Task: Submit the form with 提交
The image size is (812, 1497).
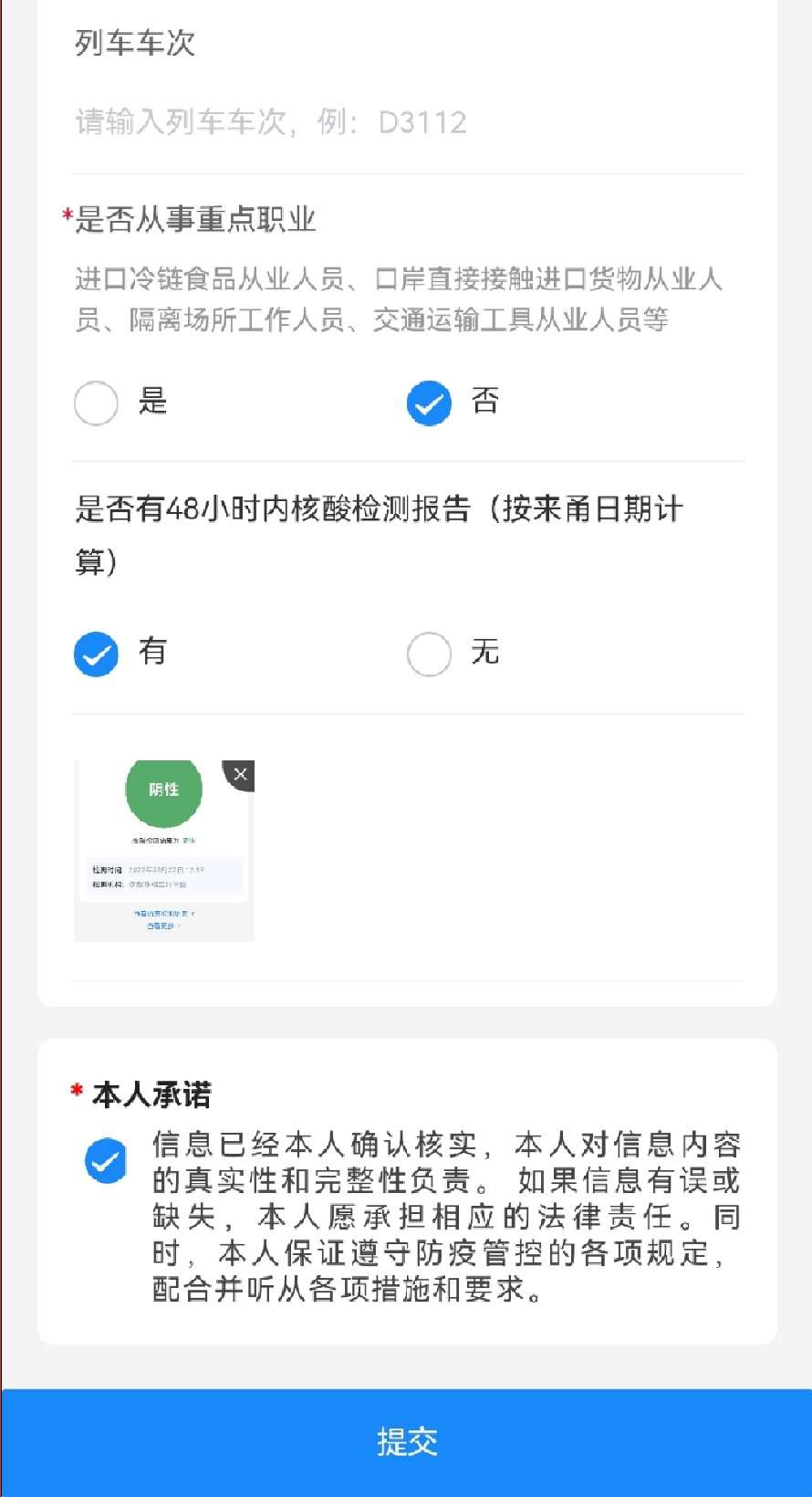Action: pyautogui.click(x=406, y=1442)
